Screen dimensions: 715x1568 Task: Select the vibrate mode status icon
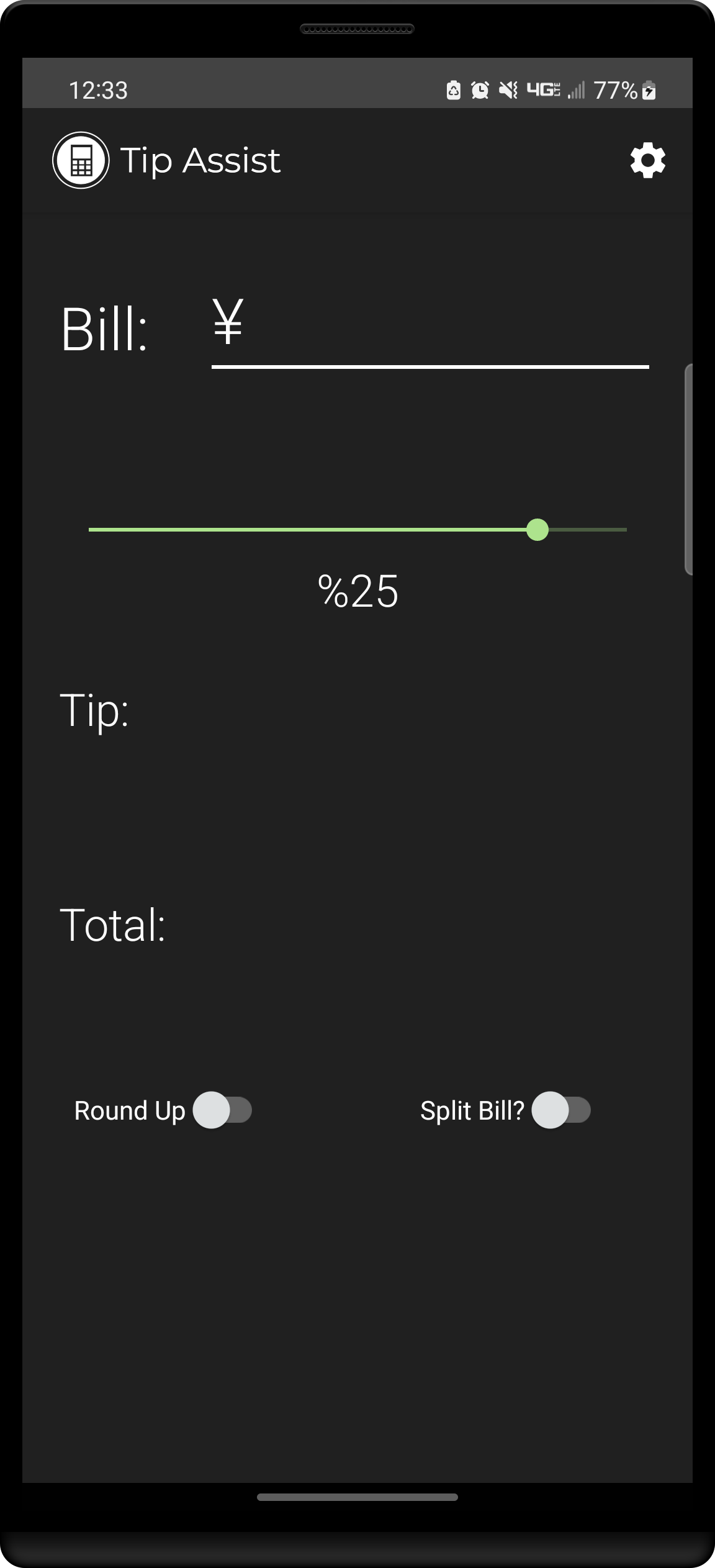click(x=508, y=91)
